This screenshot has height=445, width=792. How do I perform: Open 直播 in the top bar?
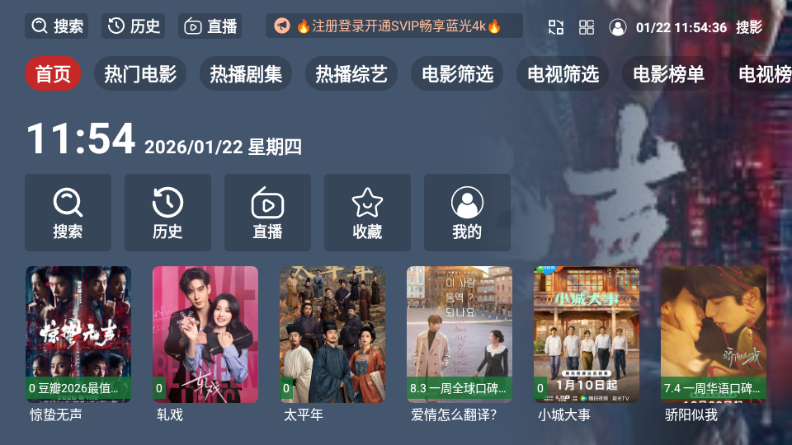click(x=210, y=26)
